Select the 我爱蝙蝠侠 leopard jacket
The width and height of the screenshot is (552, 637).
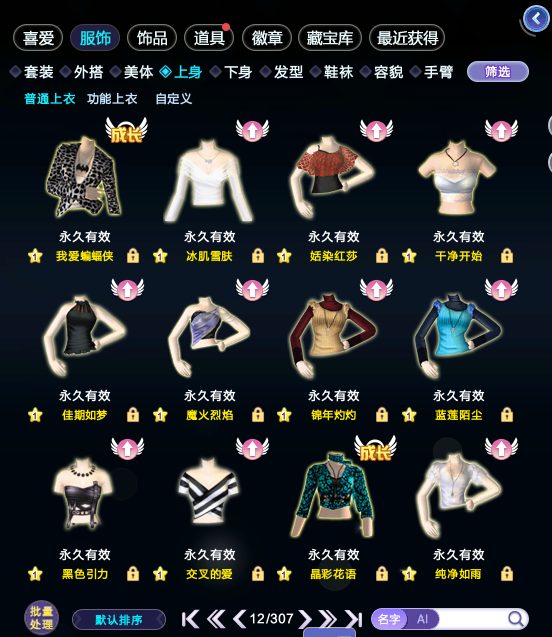(x=84, y=177)
